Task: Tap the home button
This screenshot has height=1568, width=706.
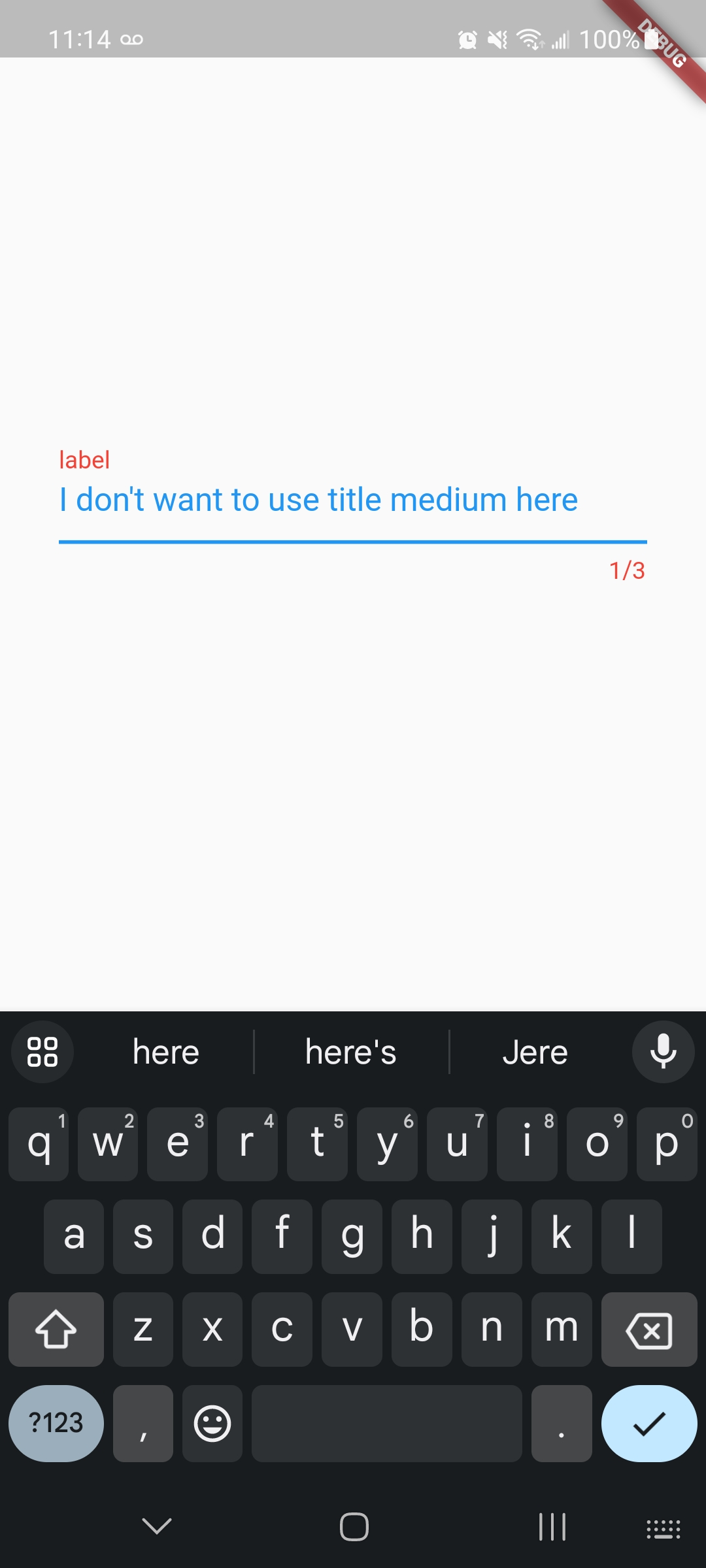Action: (x=353, y=1527)
